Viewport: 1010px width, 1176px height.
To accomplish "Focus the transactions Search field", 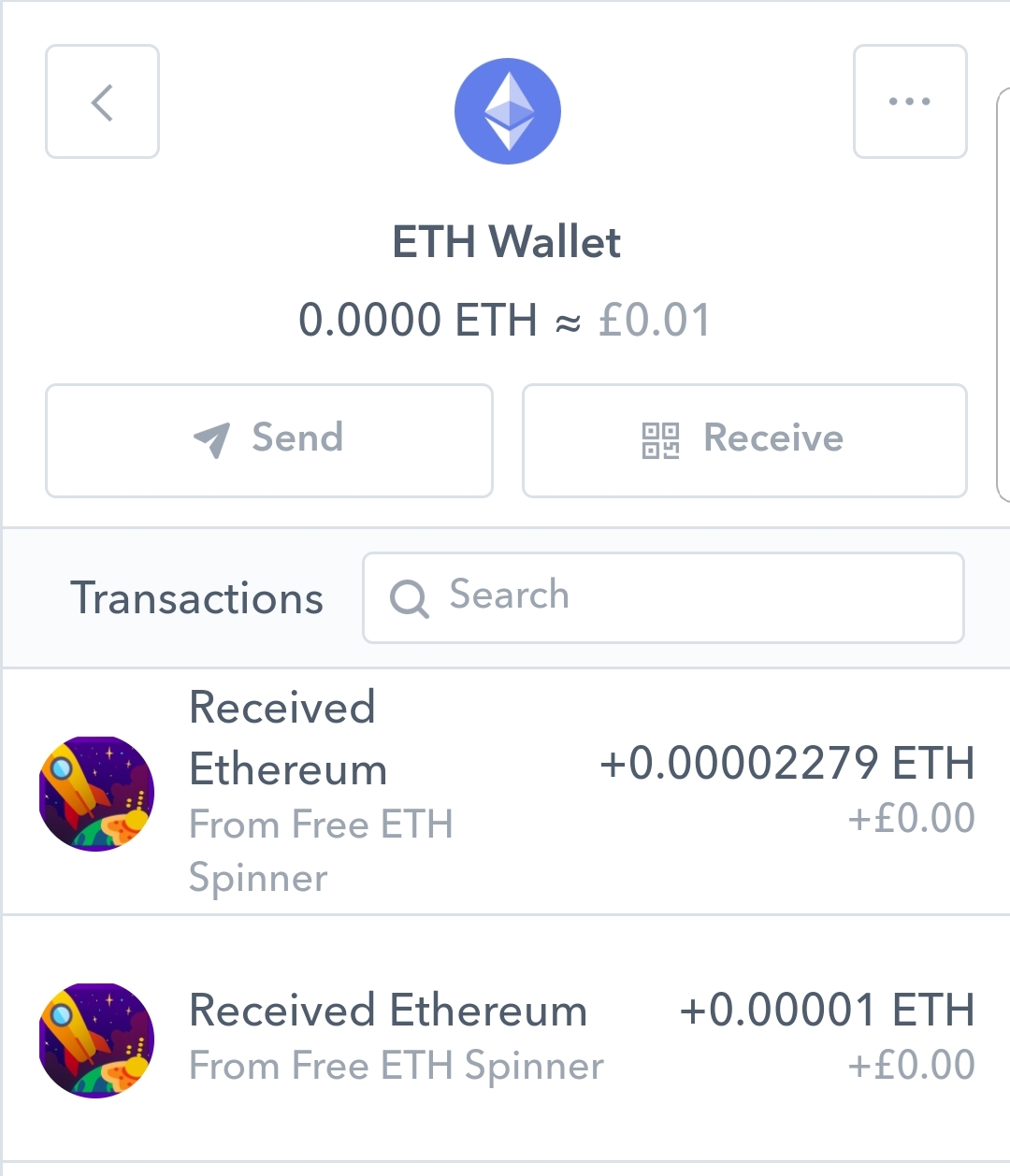I will (x=664, y=597).
